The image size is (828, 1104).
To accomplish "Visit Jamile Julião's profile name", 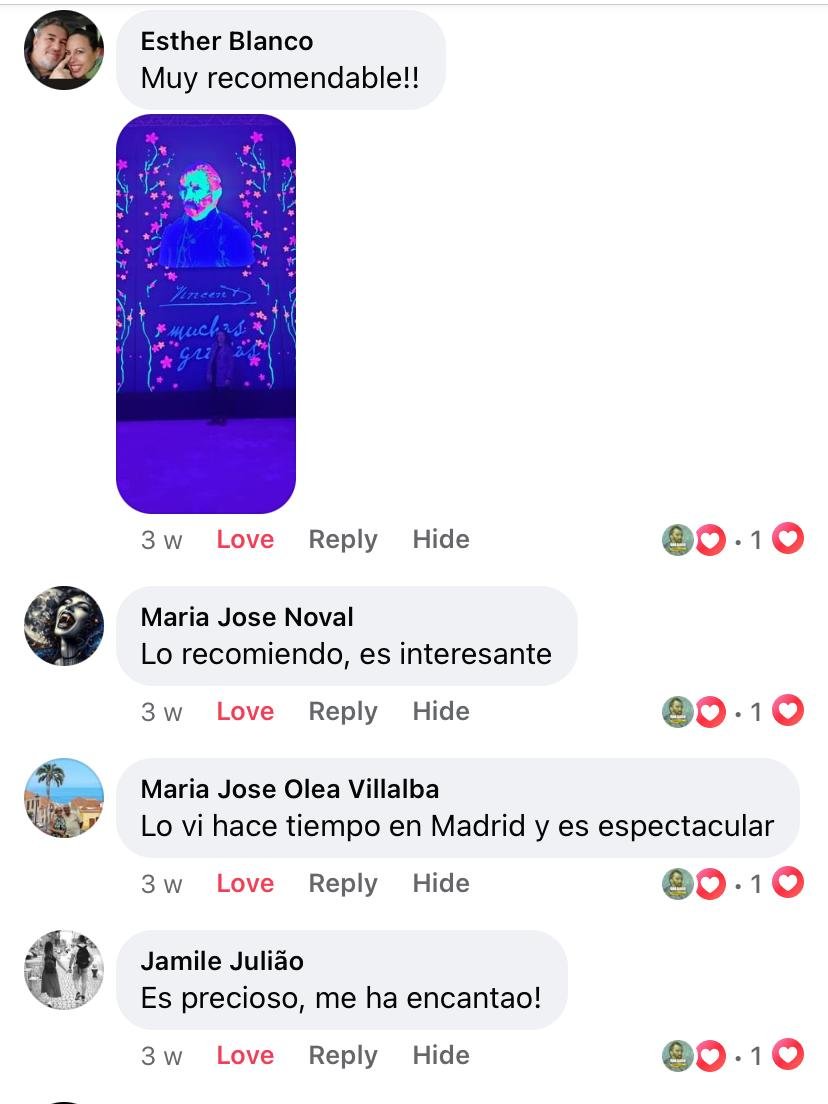I will pyautogui.click(x=222, y=961).
